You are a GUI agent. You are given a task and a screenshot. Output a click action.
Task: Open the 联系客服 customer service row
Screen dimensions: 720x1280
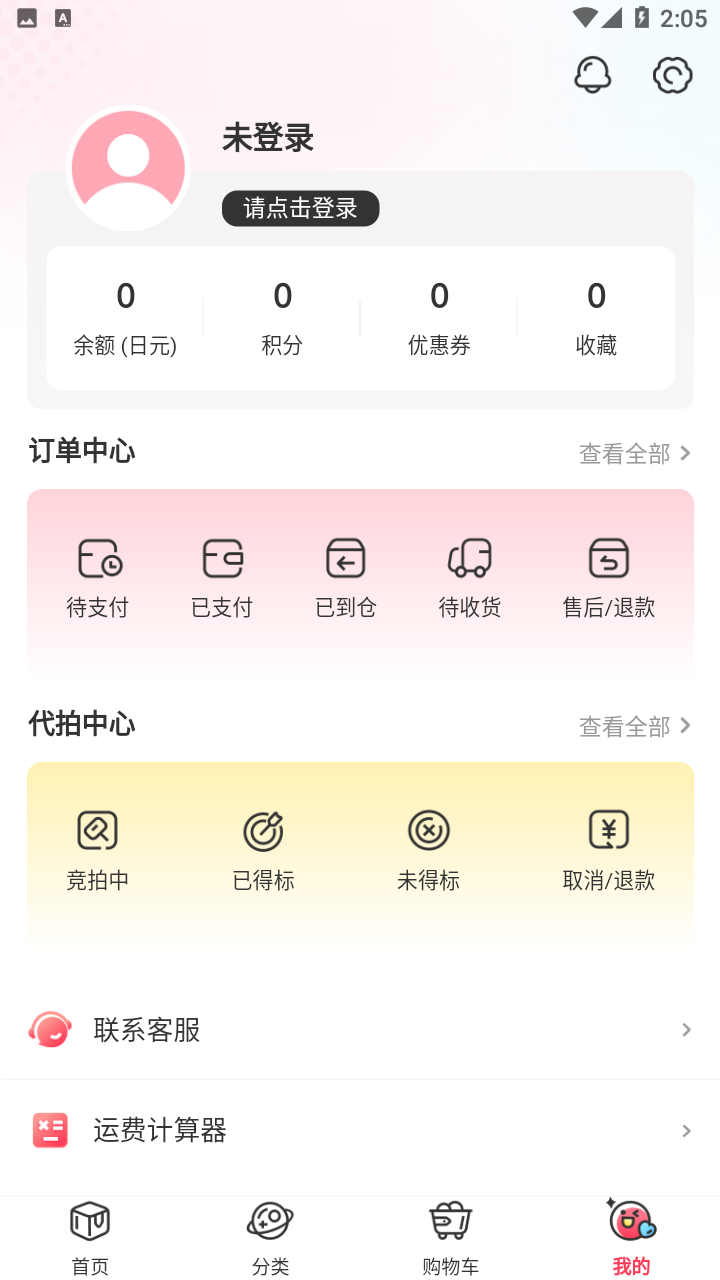(x=360, y=1030)
